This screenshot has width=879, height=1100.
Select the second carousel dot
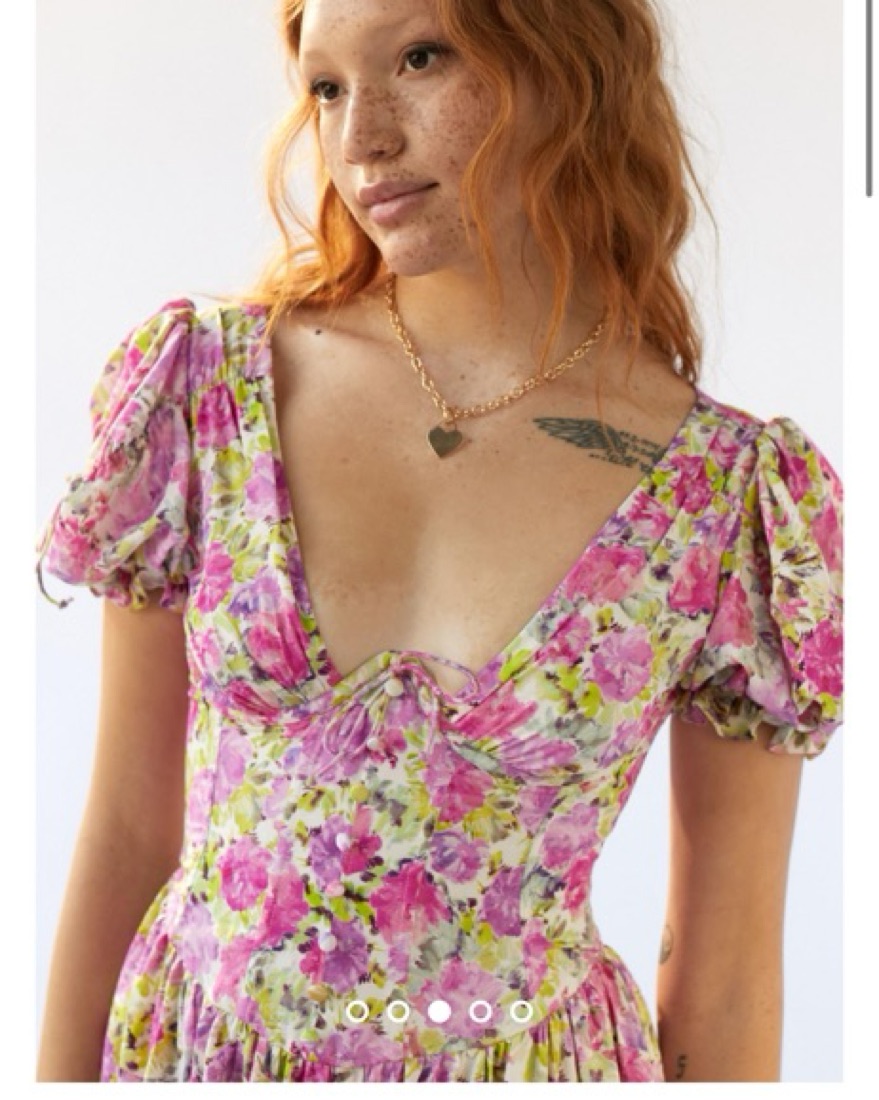398,1011
